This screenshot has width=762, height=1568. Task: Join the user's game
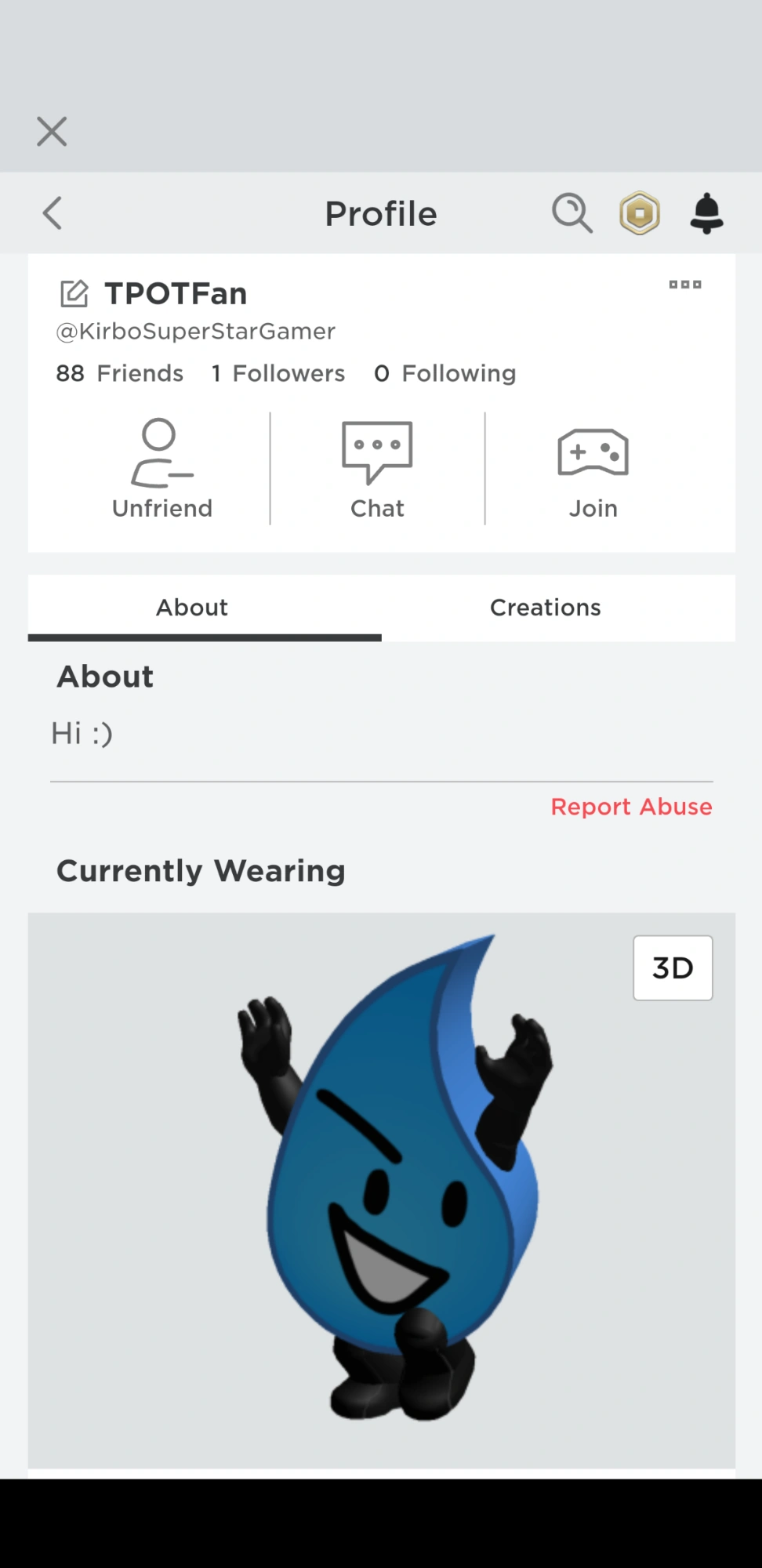(593, 469)
